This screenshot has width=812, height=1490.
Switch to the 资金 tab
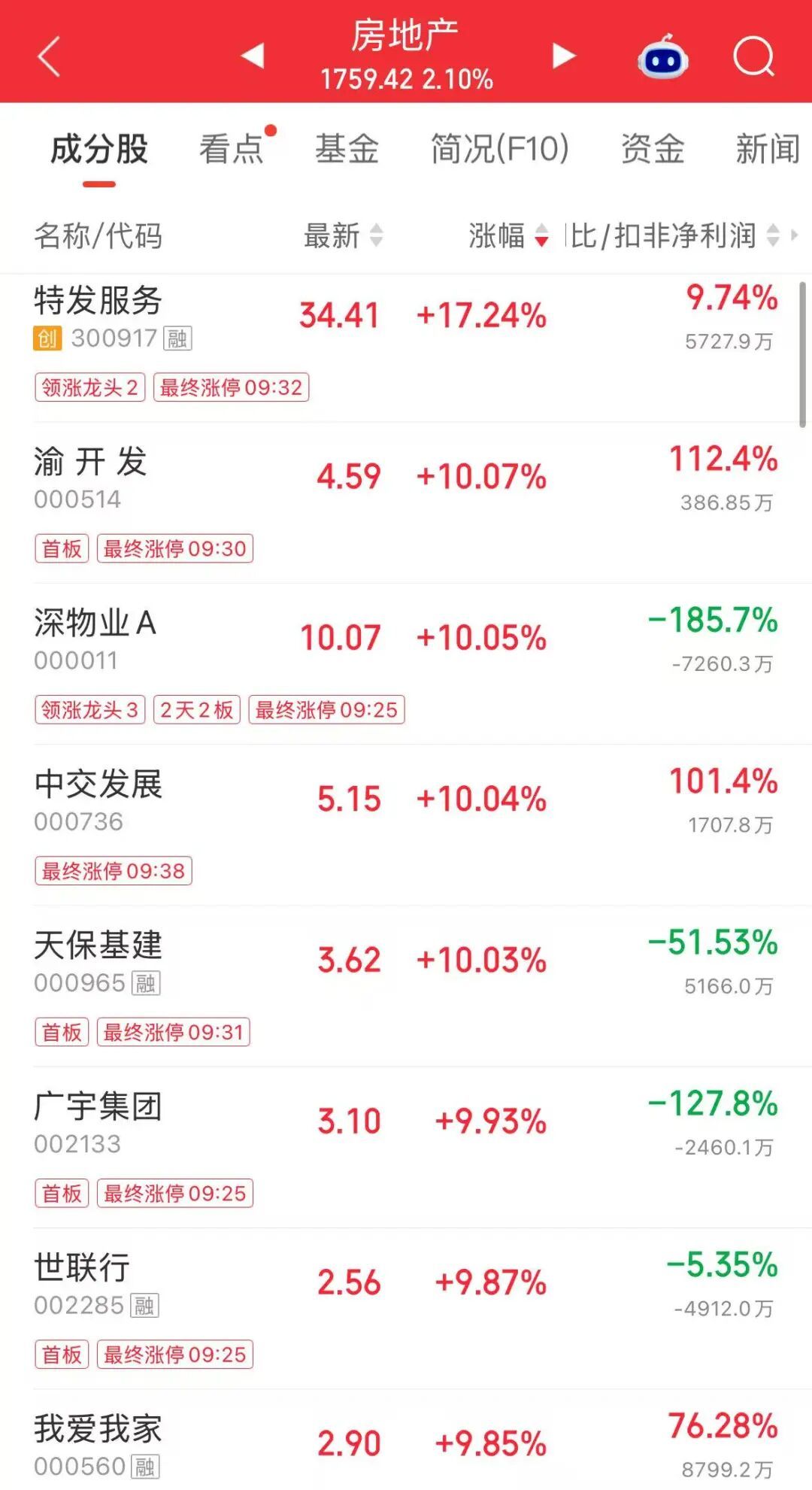click(653, 149)
